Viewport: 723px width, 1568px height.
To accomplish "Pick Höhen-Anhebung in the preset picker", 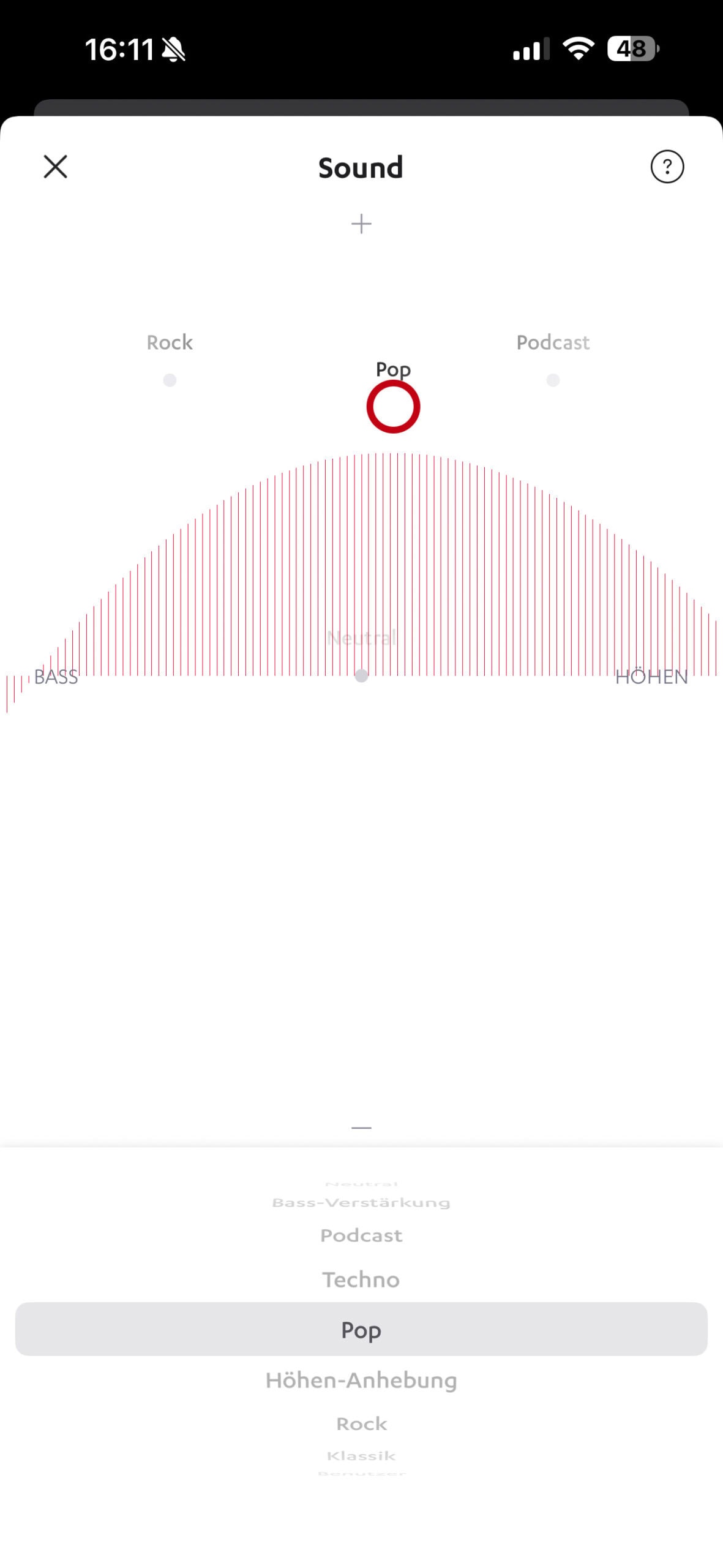I will click(x=361, y=1380).
